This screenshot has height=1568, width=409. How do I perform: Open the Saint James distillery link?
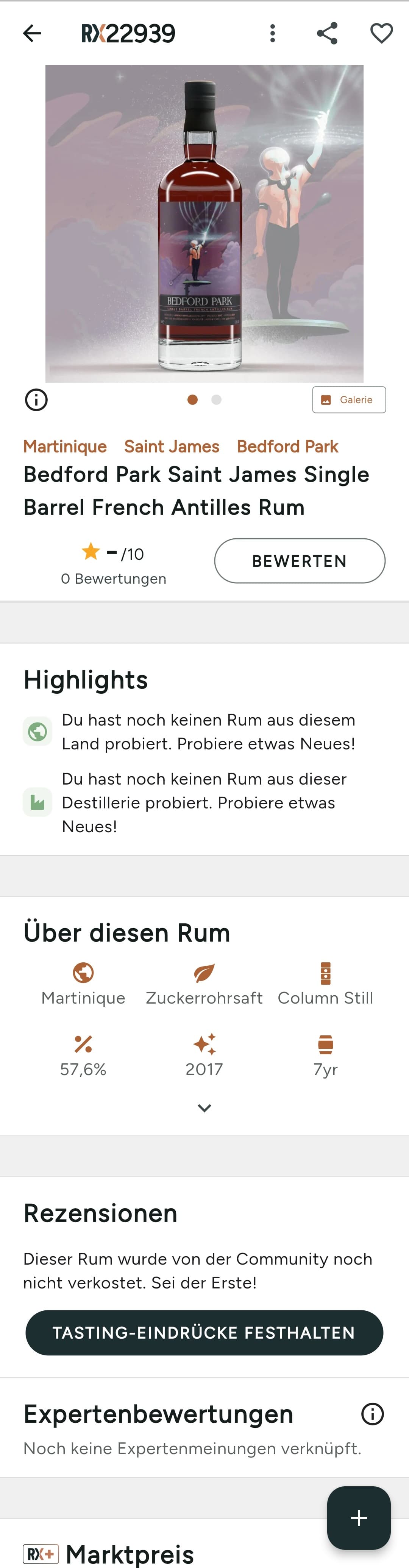pyautogui.click(x=171, y=446)
